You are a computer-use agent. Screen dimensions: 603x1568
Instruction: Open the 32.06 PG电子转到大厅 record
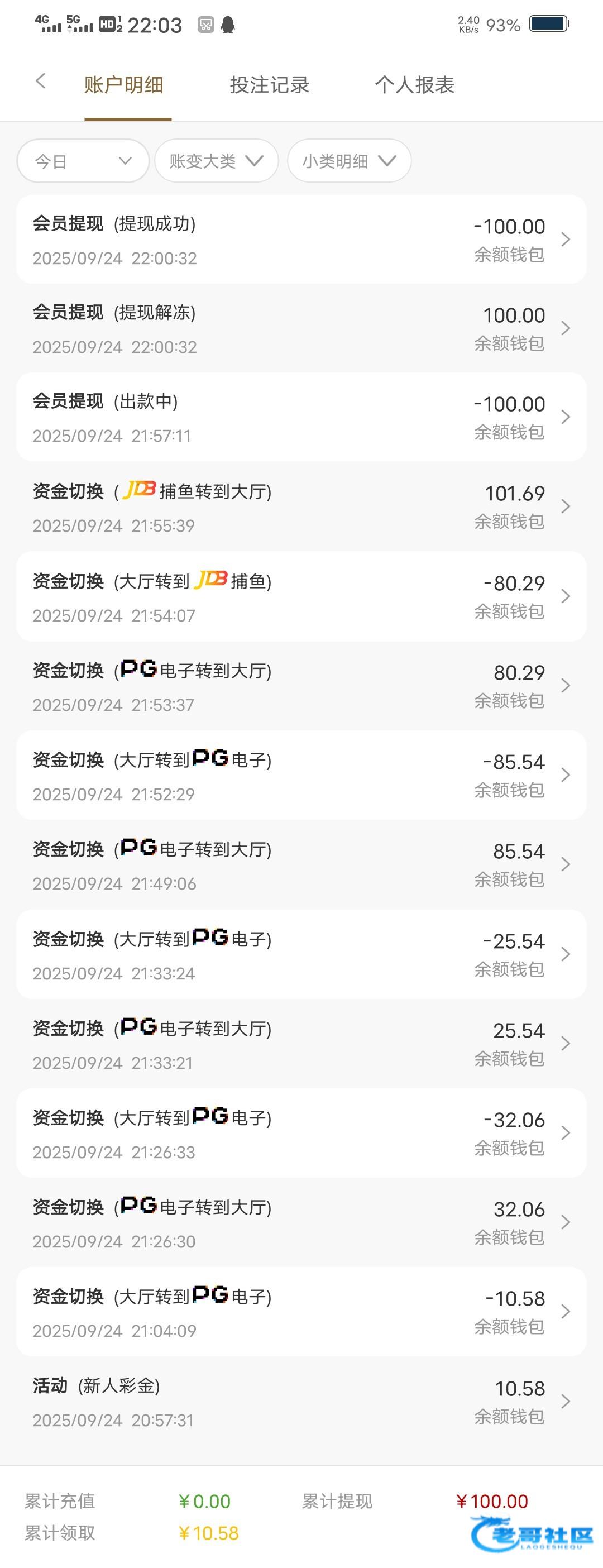[x=301, y=1223]
